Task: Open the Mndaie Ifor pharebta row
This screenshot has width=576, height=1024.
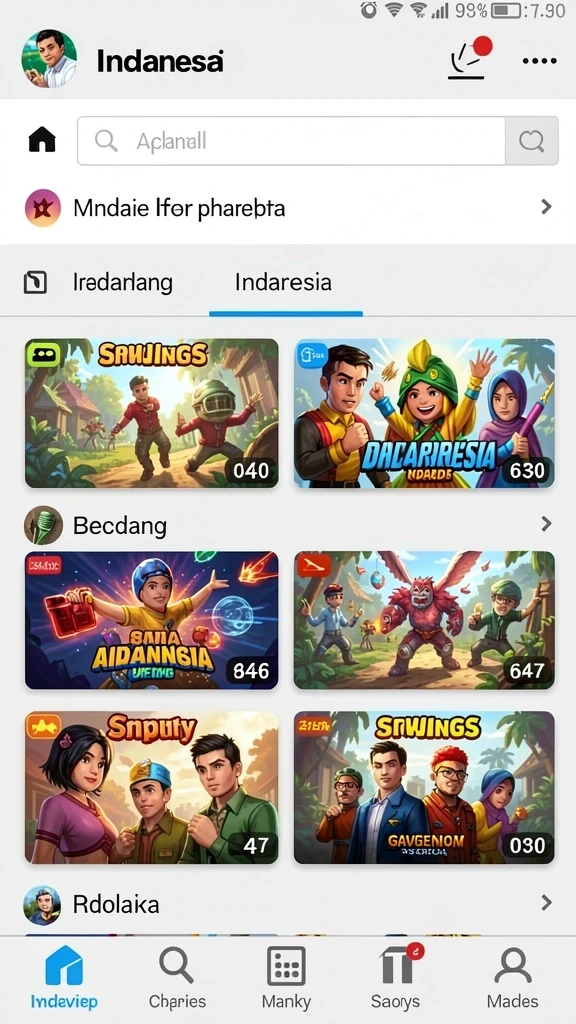Action: click(288, 208)
